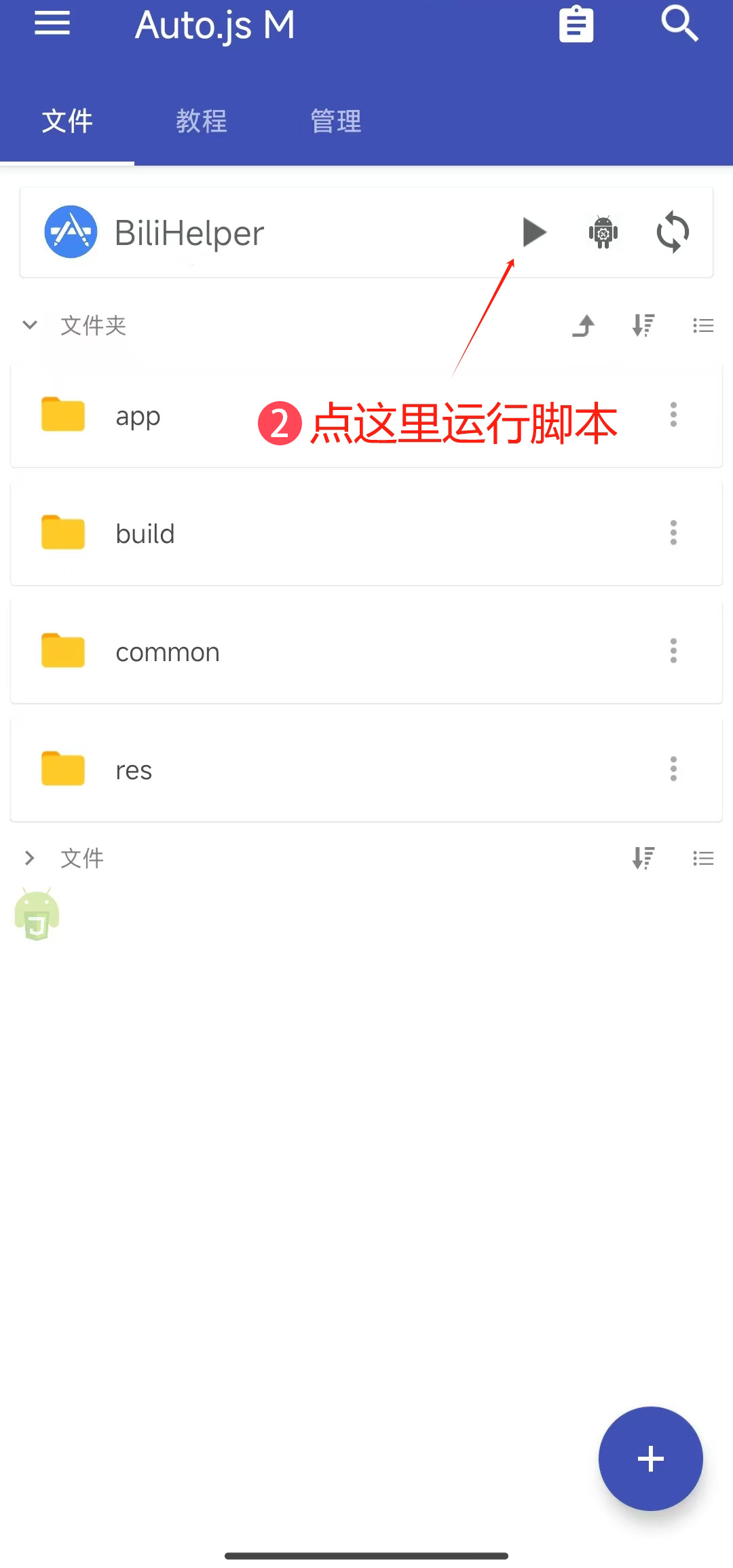The height and width of the screenshot is (1568, 733).
Task: Expand the 文件 section
Action: pyautogui.click(x=30, y=858)
